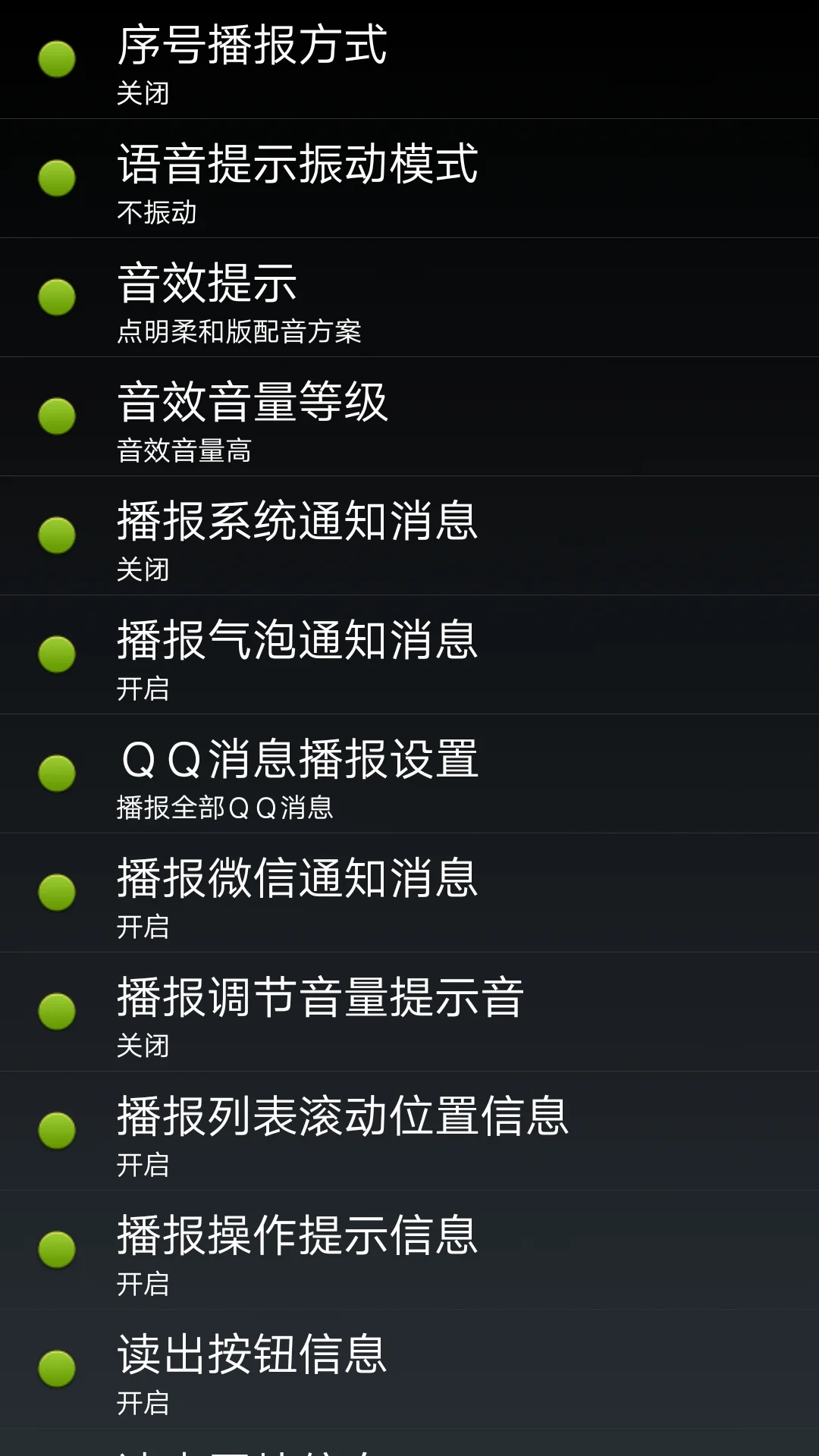Image resolution: width=819 pixels, height=1456 pixels.
Task: Click the green indicator for 读出按钮信息
Action: pyautogui.click(x=56, y=1369)
